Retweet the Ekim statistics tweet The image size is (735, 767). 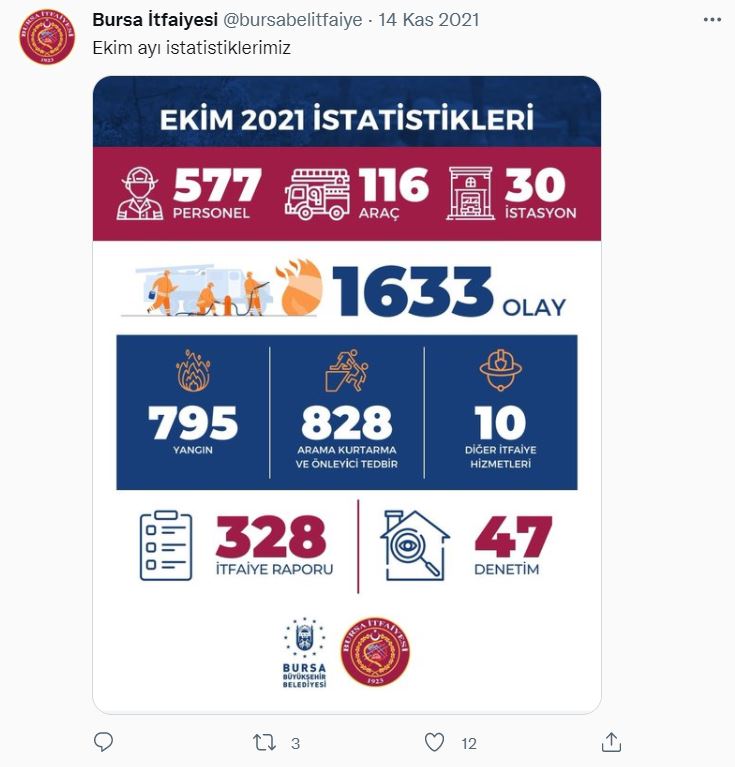pyautogui.click(x=265, y=743)
